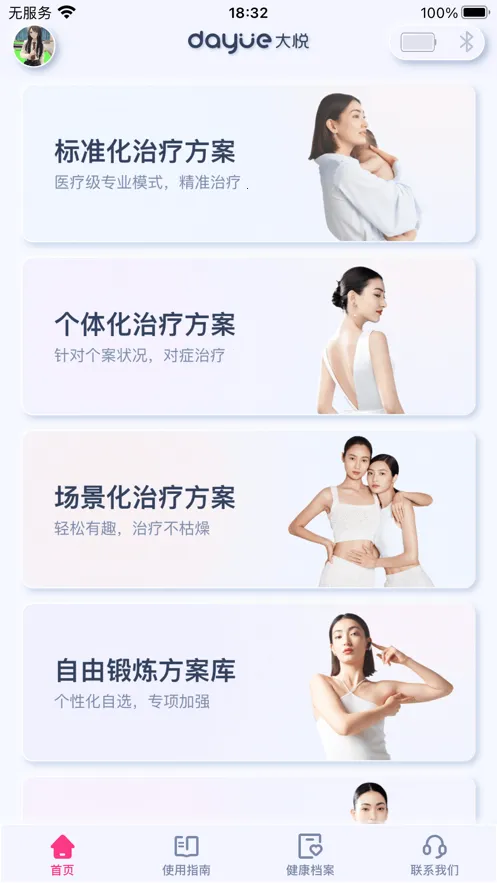Image resolution: width=497 pixels, height=883 pixels.
Task: Open the 健康档案 tab
Action: coord(310,855)
